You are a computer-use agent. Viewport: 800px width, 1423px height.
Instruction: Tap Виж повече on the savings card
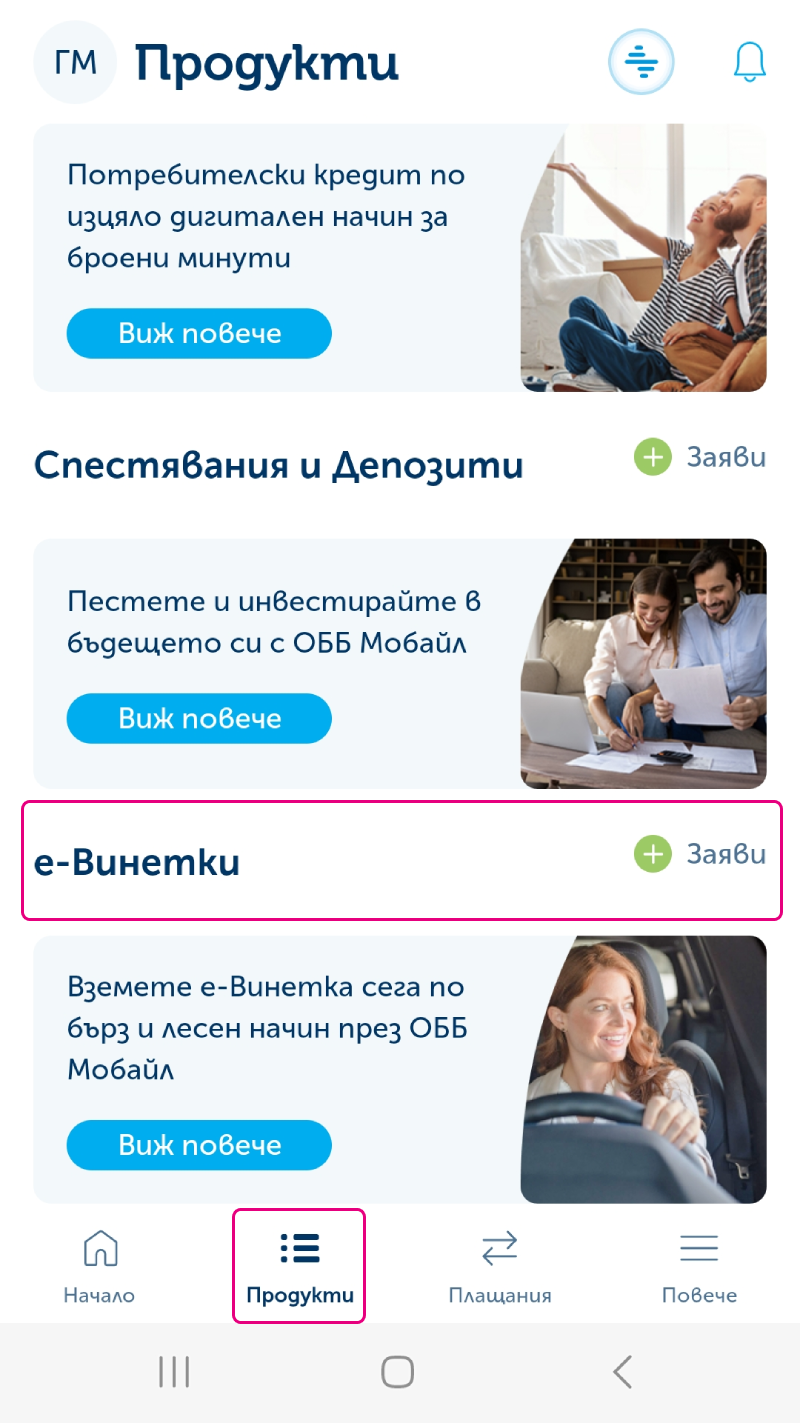(x=199, y=718)
